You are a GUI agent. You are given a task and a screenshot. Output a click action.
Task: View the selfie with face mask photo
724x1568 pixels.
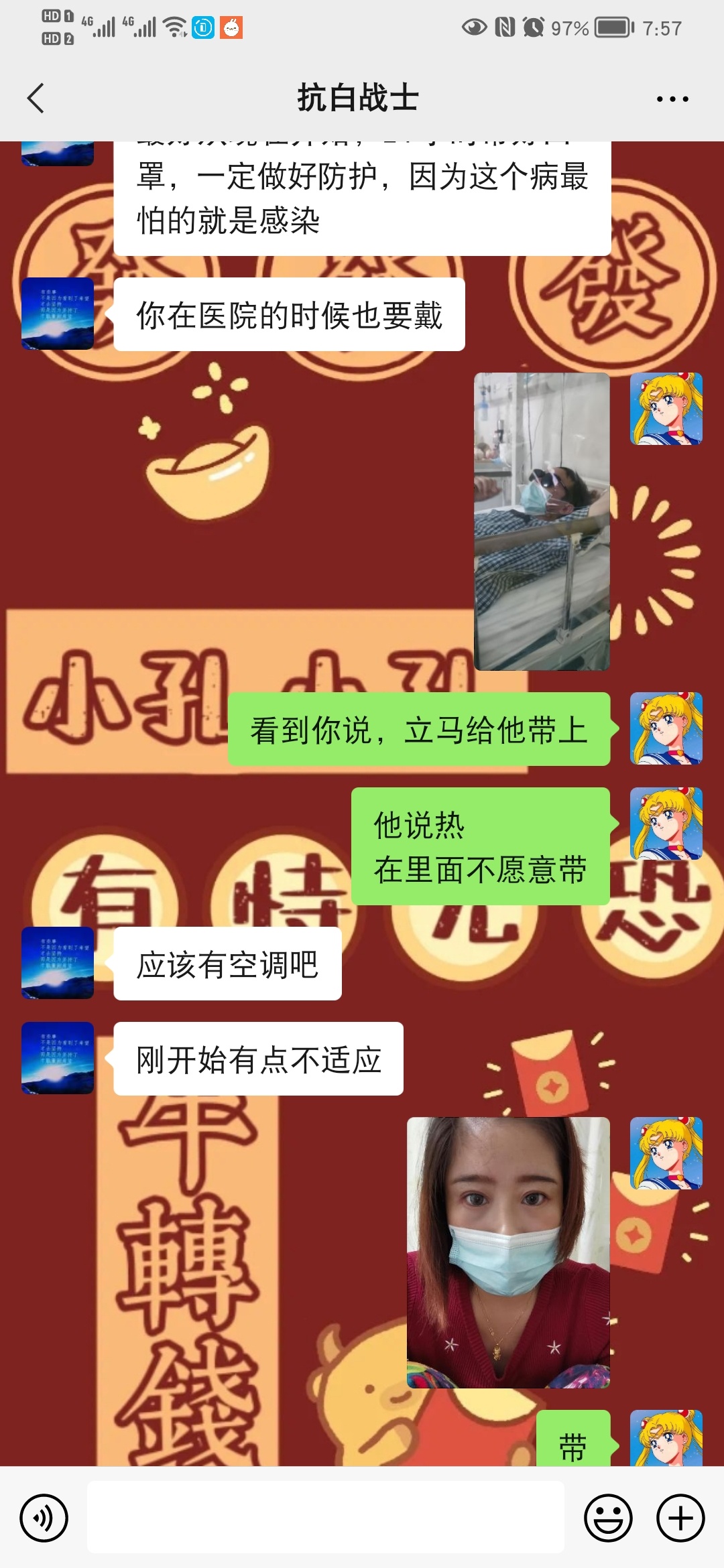[x=508, y=1252]
